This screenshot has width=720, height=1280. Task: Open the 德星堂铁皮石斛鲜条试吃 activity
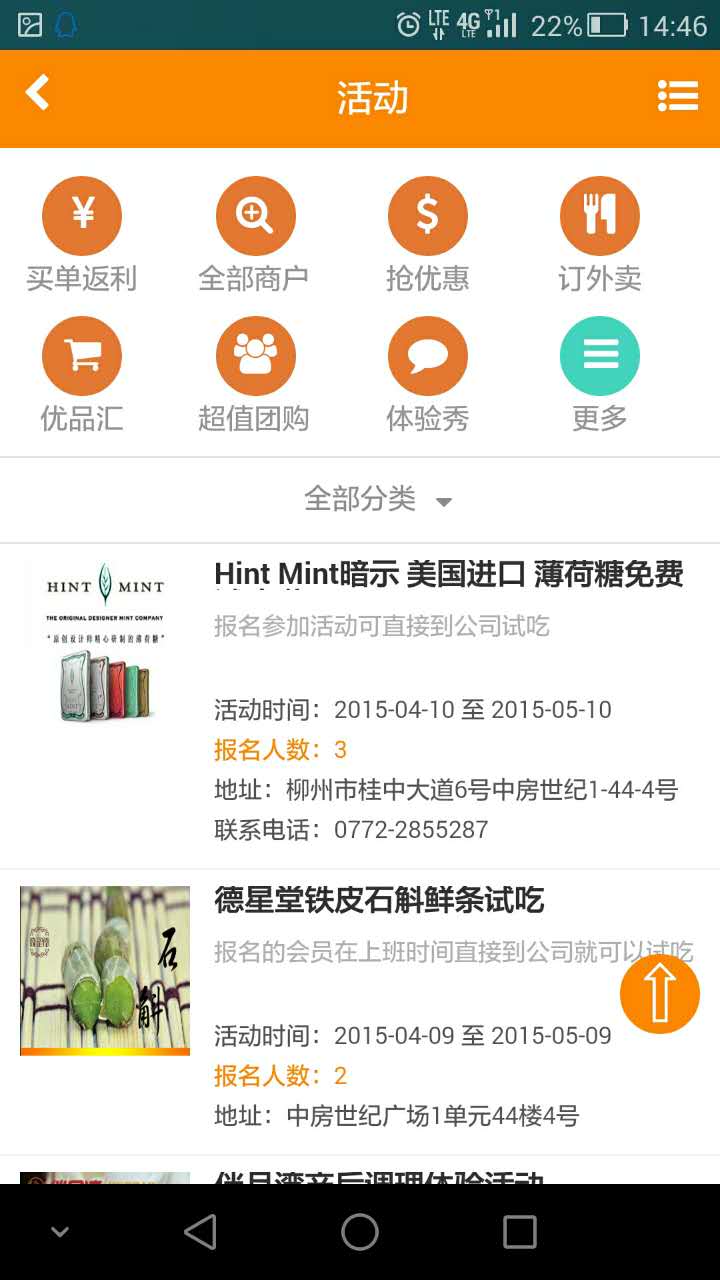point(379,901)
